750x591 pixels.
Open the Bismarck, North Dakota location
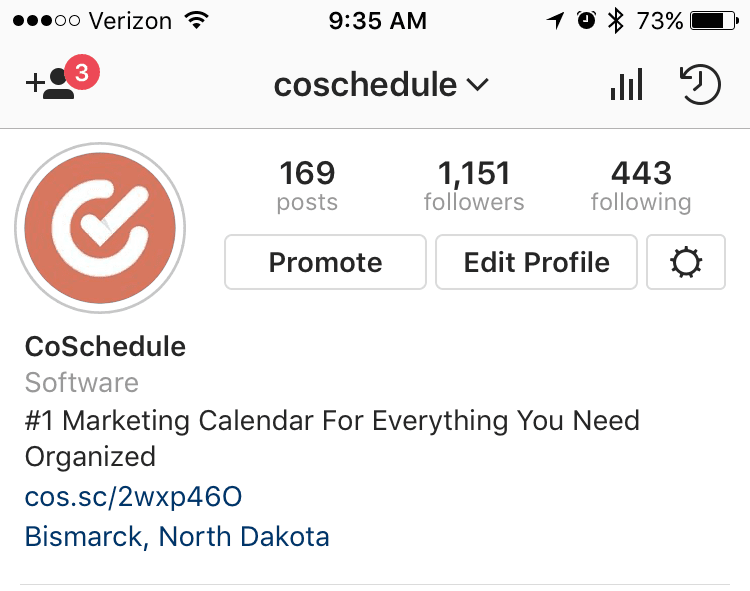177,536
